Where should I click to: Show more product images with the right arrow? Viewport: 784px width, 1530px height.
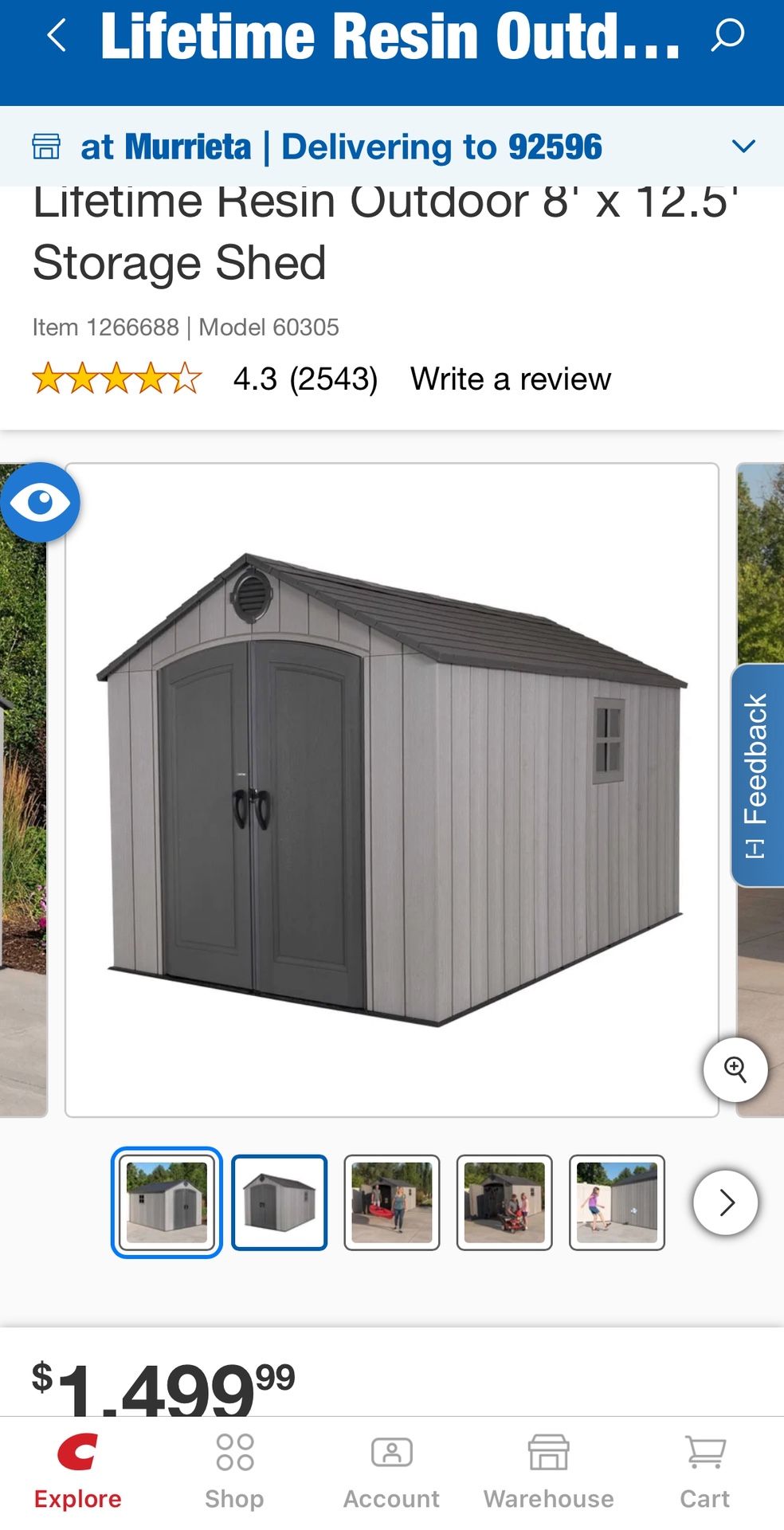[724, 1202]
